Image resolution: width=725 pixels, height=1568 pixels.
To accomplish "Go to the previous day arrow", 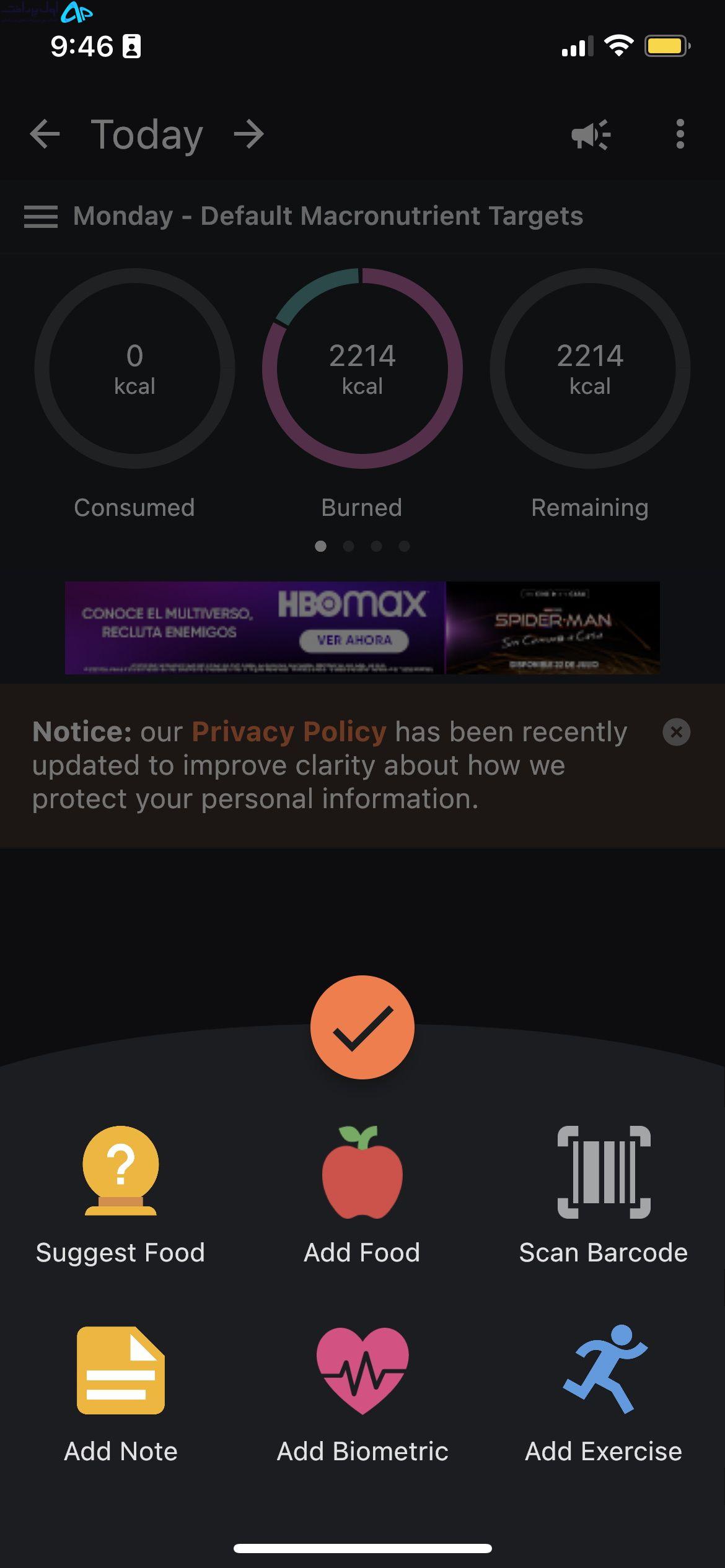I will 45,134.
